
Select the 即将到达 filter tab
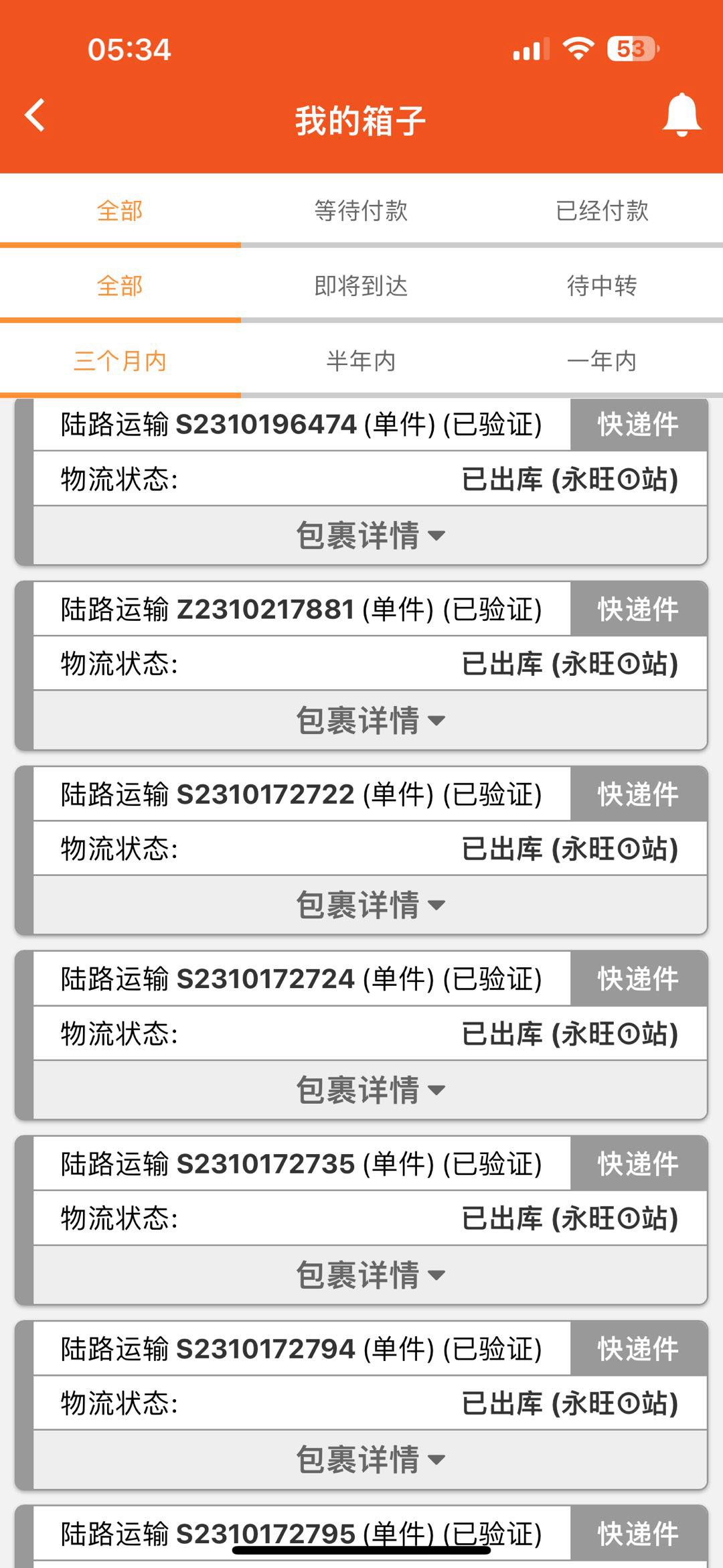[361, 286]
